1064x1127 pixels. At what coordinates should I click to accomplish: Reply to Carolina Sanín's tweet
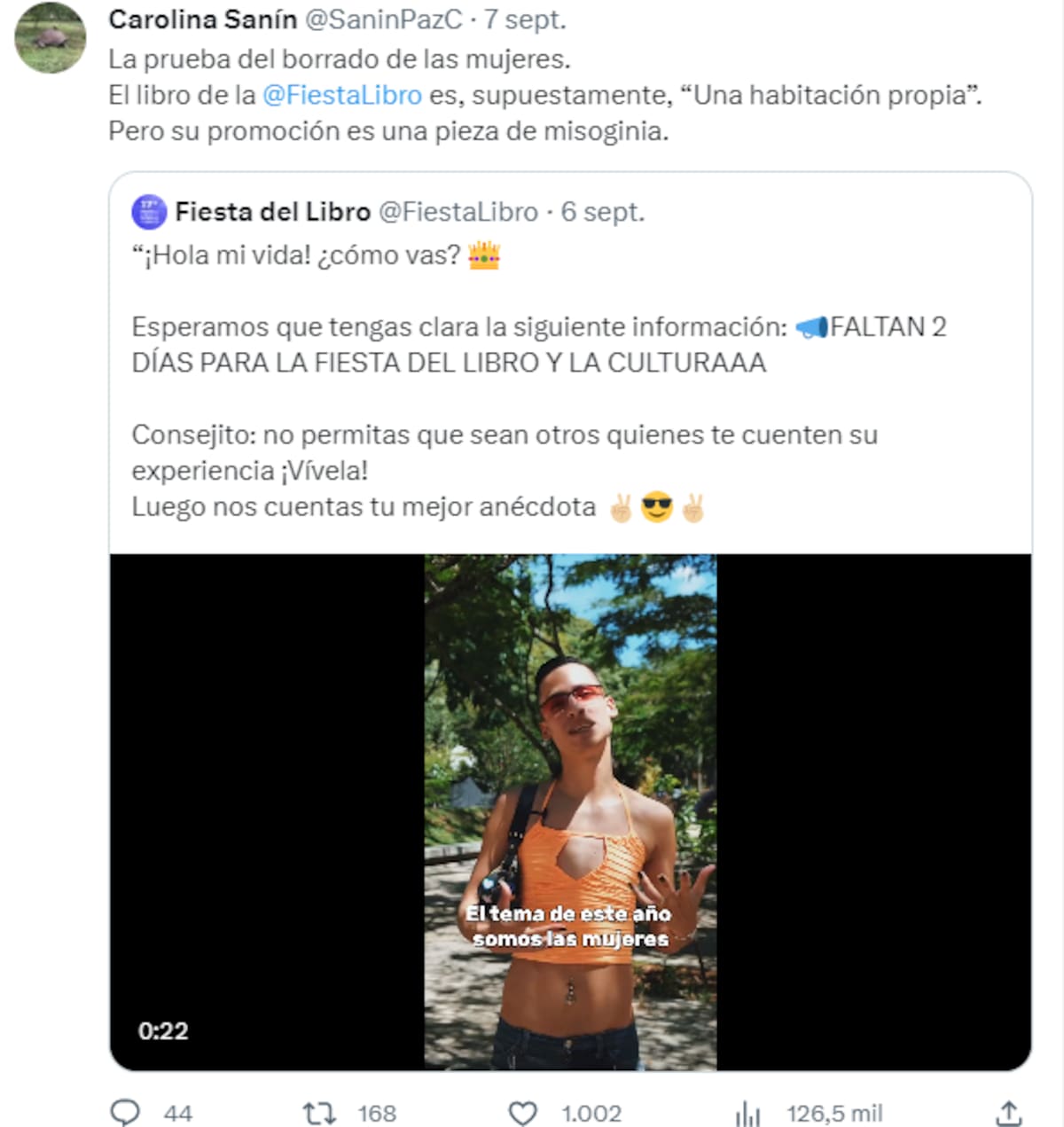(125, 1113)
